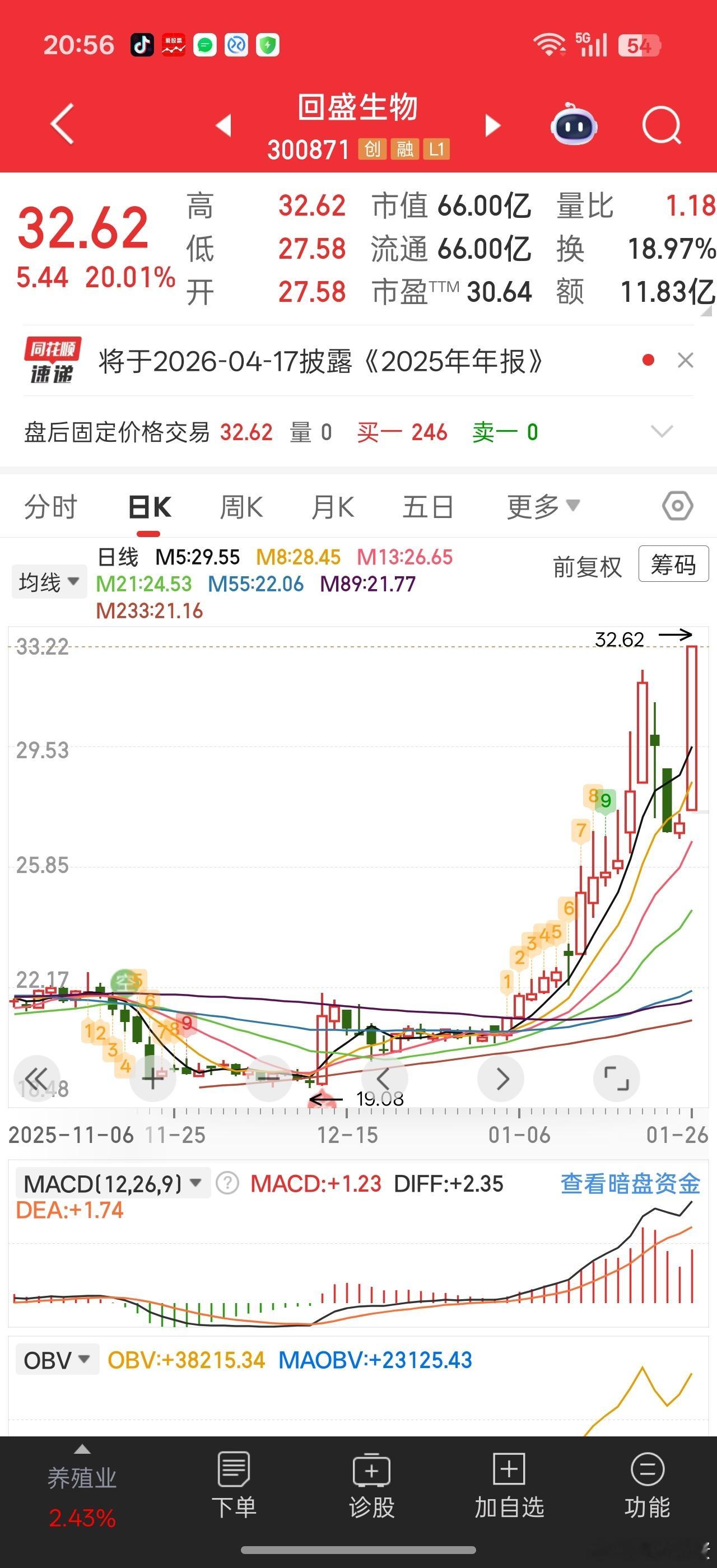Open the 查看暗盘资金 link
Screen dimensions: 717x1568
click(631, 1183)
